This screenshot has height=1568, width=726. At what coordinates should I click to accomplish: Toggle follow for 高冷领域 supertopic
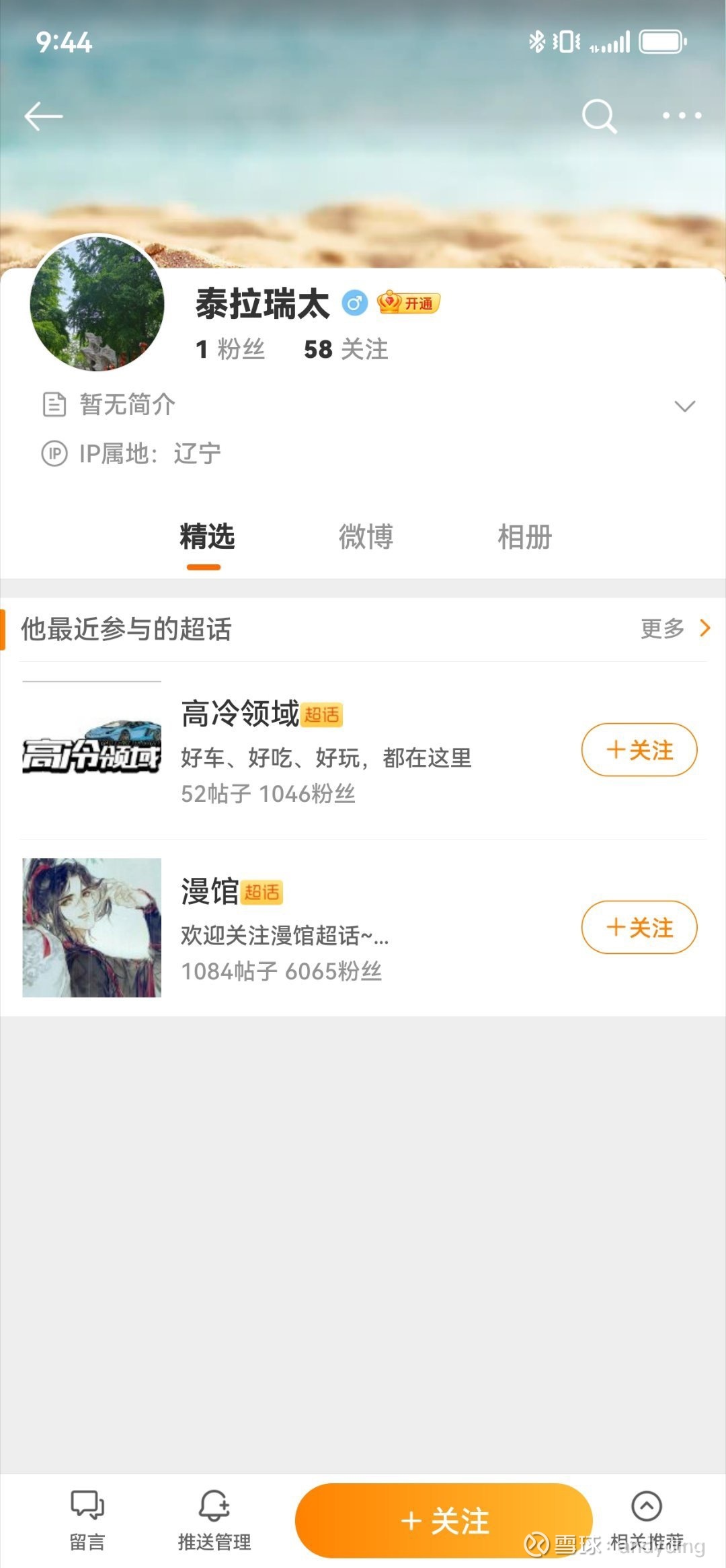pos(639,751)
